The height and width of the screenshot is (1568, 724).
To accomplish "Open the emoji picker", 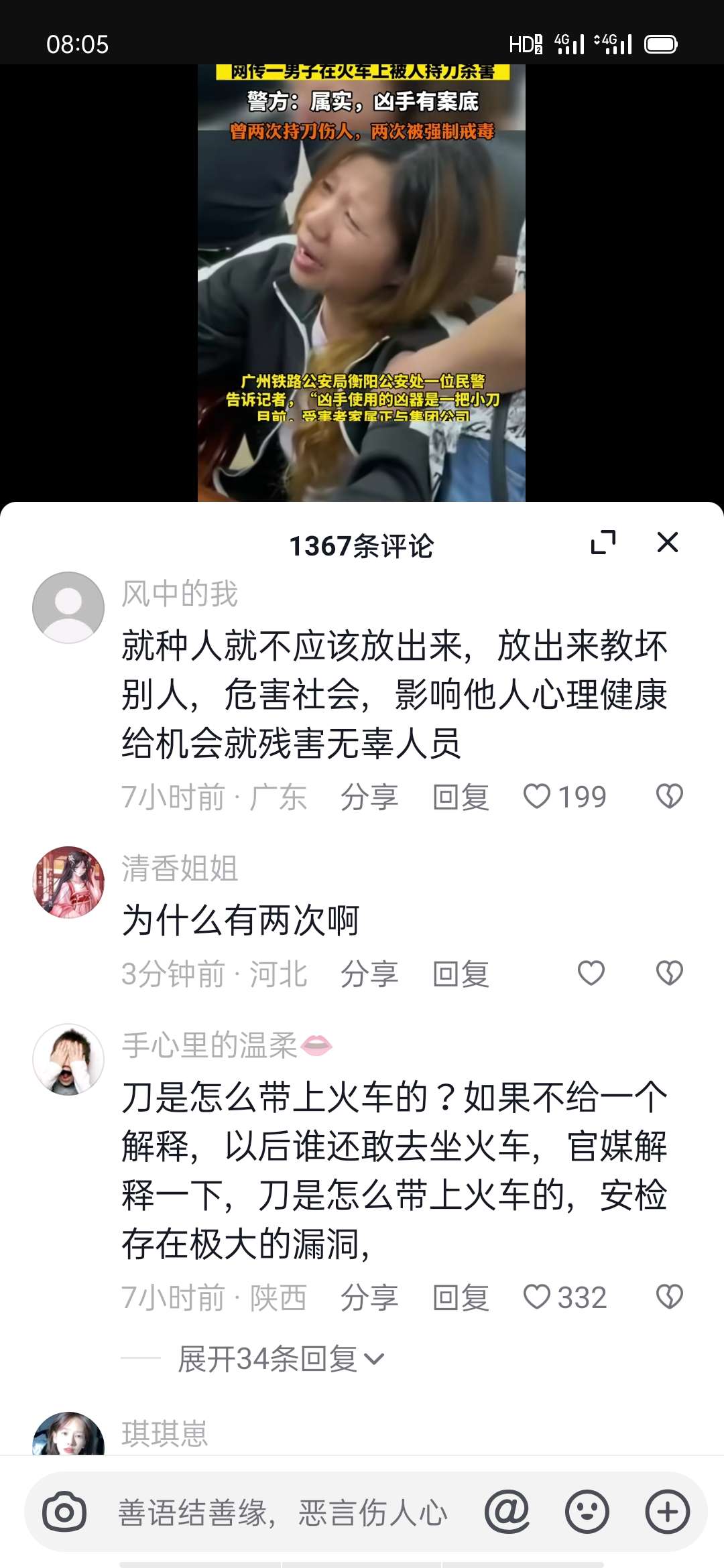I will pyautogui.click(x=587, y=1512).
